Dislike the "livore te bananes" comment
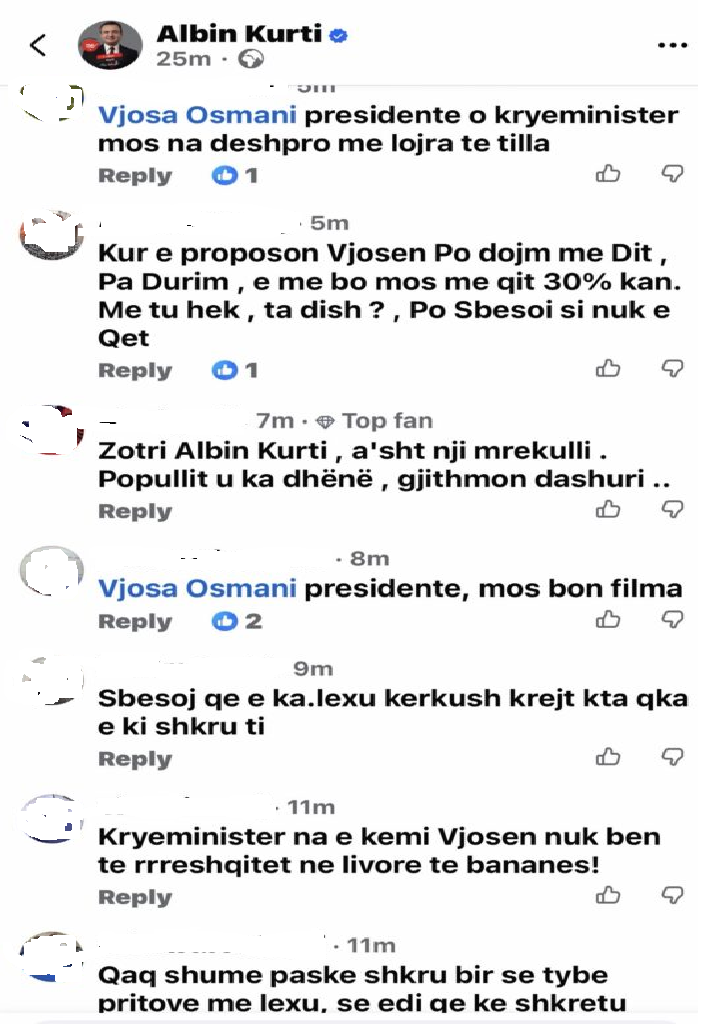This screenshot has height=1024, width=701. (x=673, y=895)
